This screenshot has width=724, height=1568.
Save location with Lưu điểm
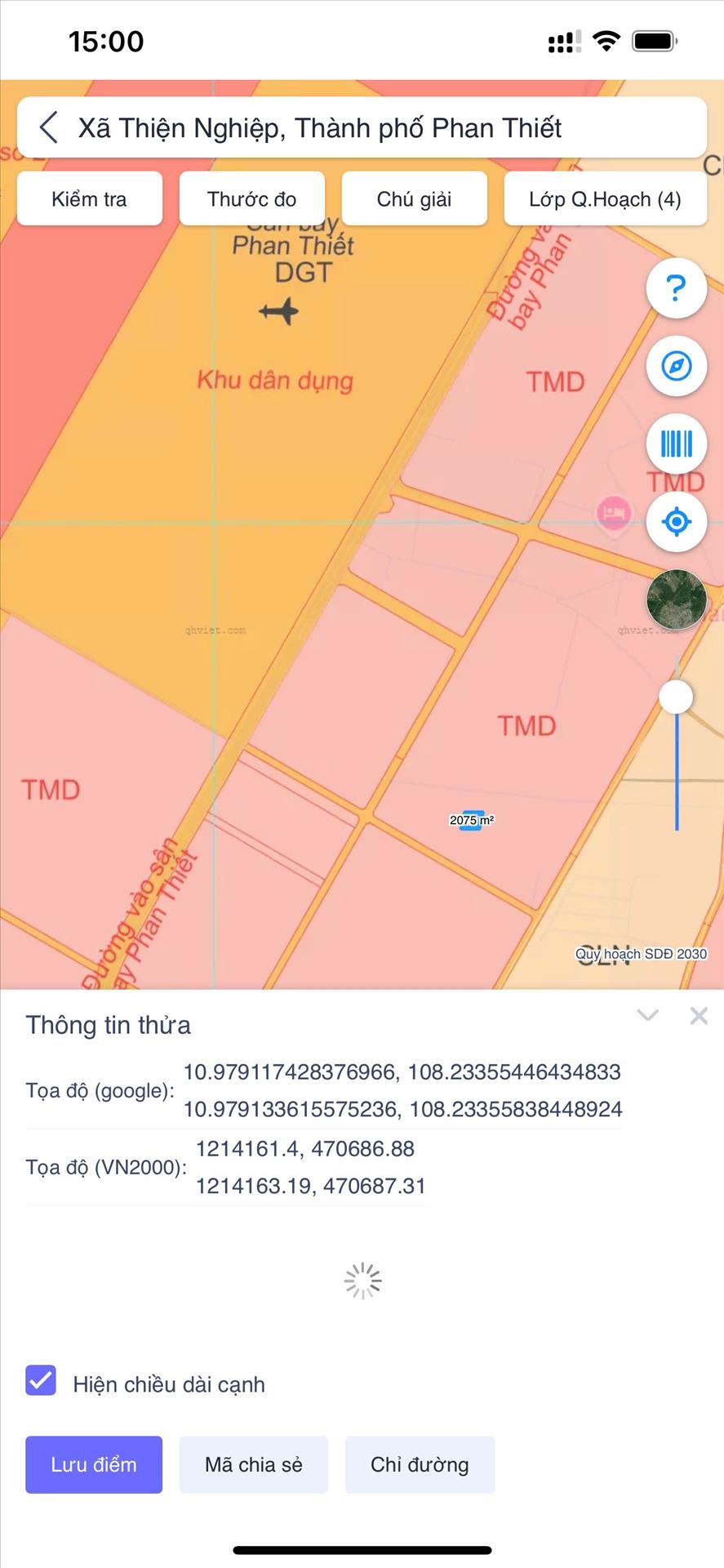coord(94,1465)
